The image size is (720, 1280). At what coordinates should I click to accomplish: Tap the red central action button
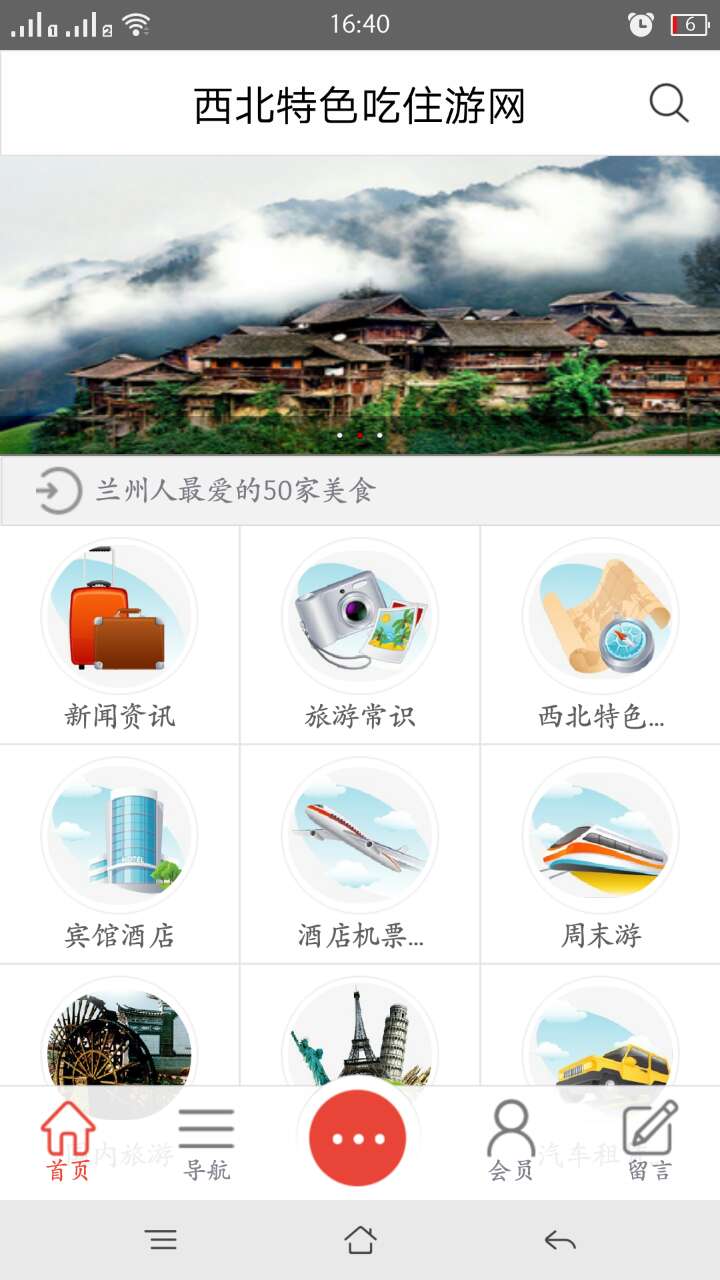click(357, 1138)
